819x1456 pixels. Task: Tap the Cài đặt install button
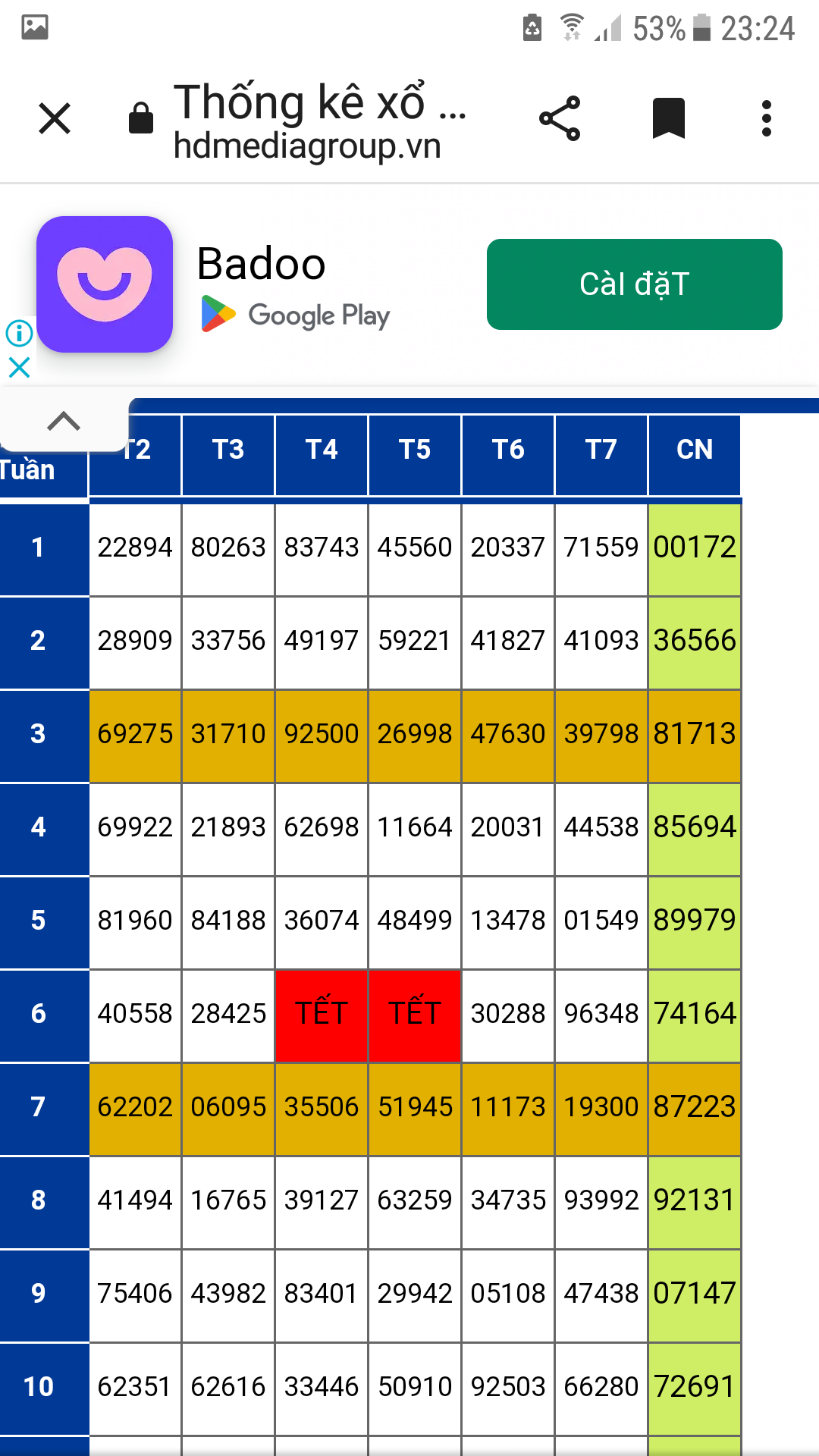pyautogui.click(x=634, y=284)
